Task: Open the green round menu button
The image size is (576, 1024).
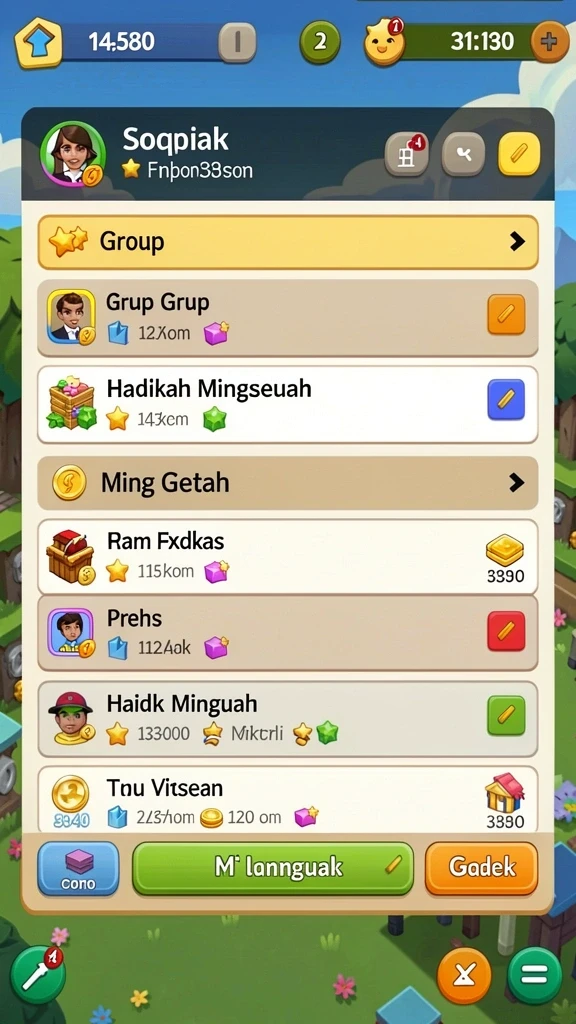Action: pos(535,975)
